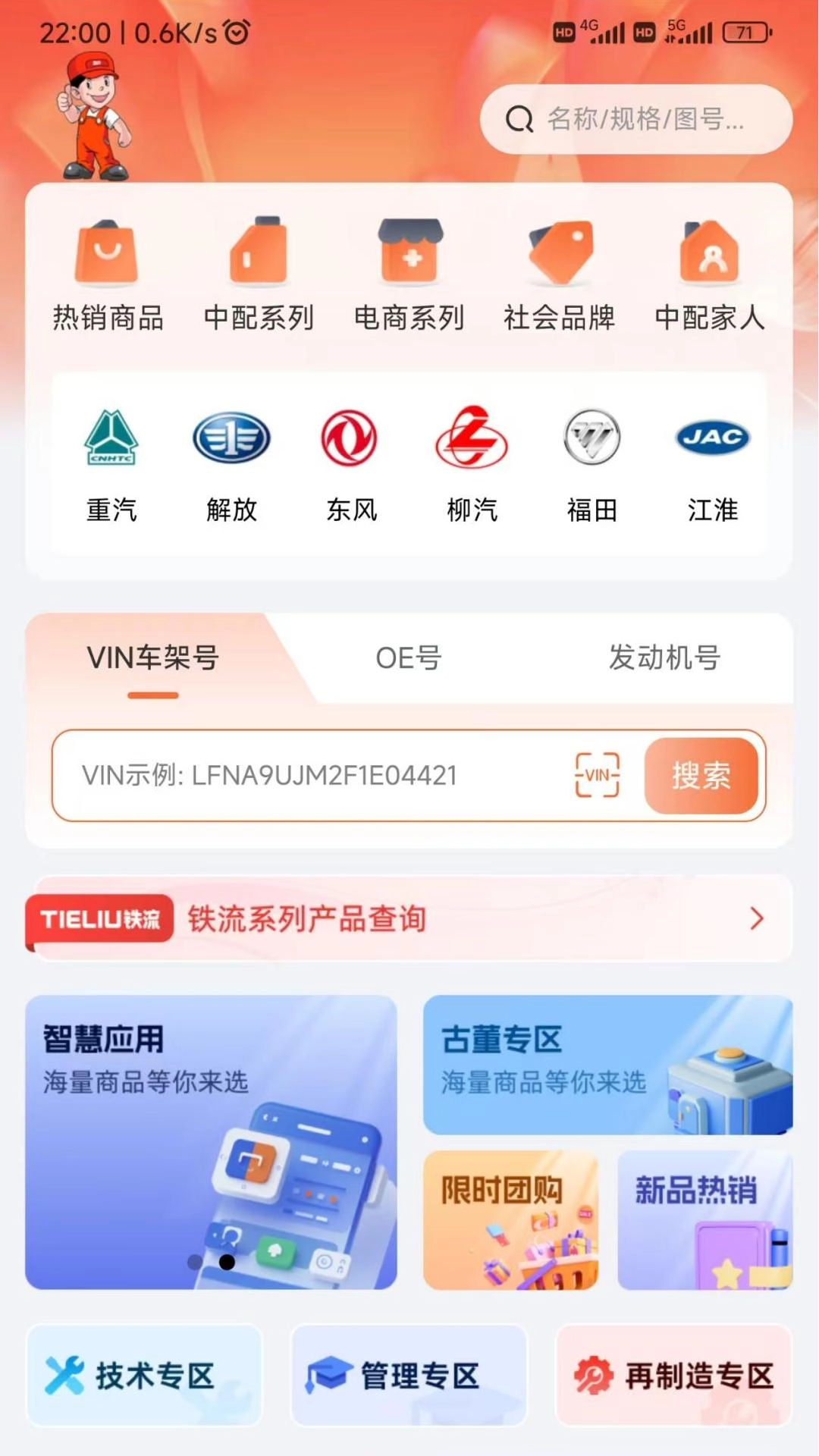
Task: Tap the orange 搜索 button
Action: pyautogui.click(x=701, y=776)
